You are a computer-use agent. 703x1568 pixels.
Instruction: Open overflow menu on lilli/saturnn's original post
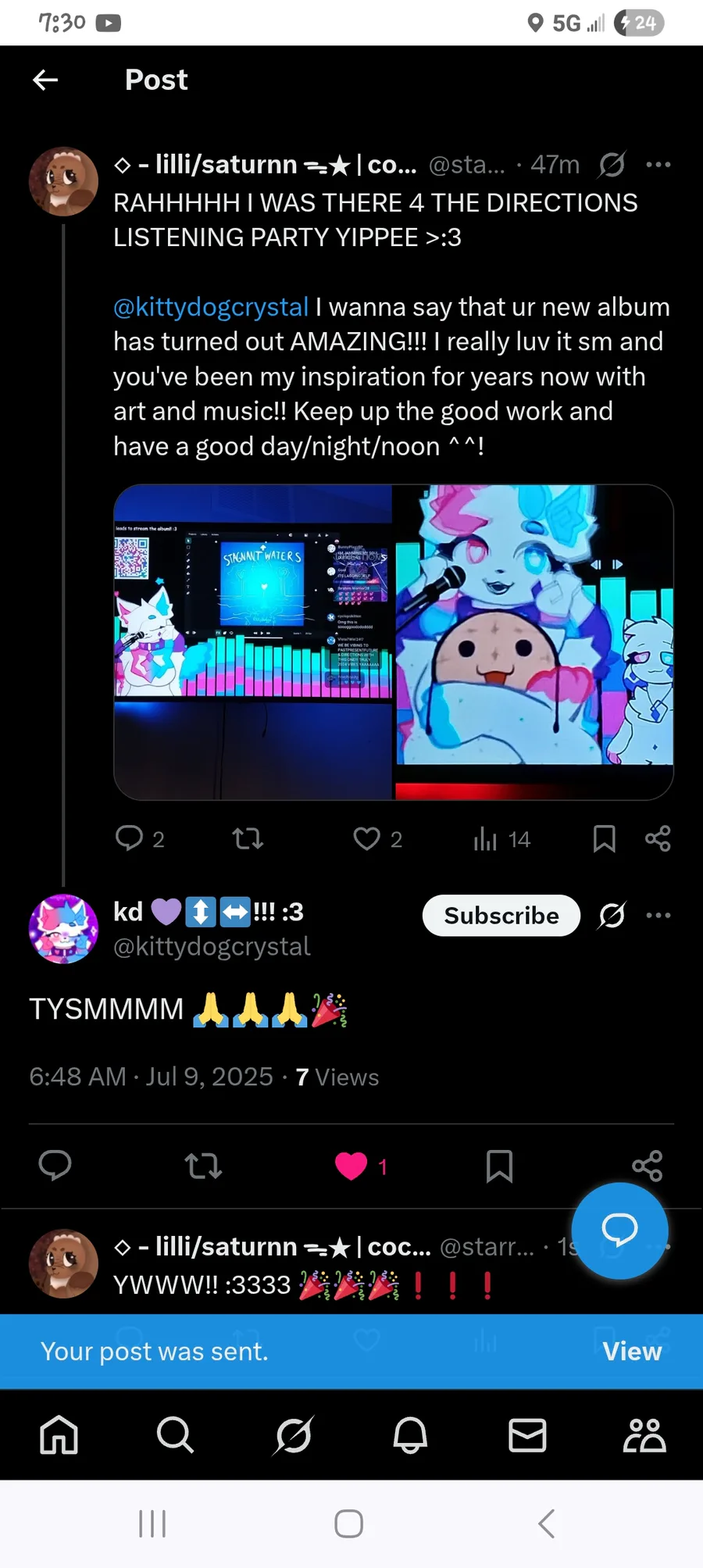pos(658,165)
